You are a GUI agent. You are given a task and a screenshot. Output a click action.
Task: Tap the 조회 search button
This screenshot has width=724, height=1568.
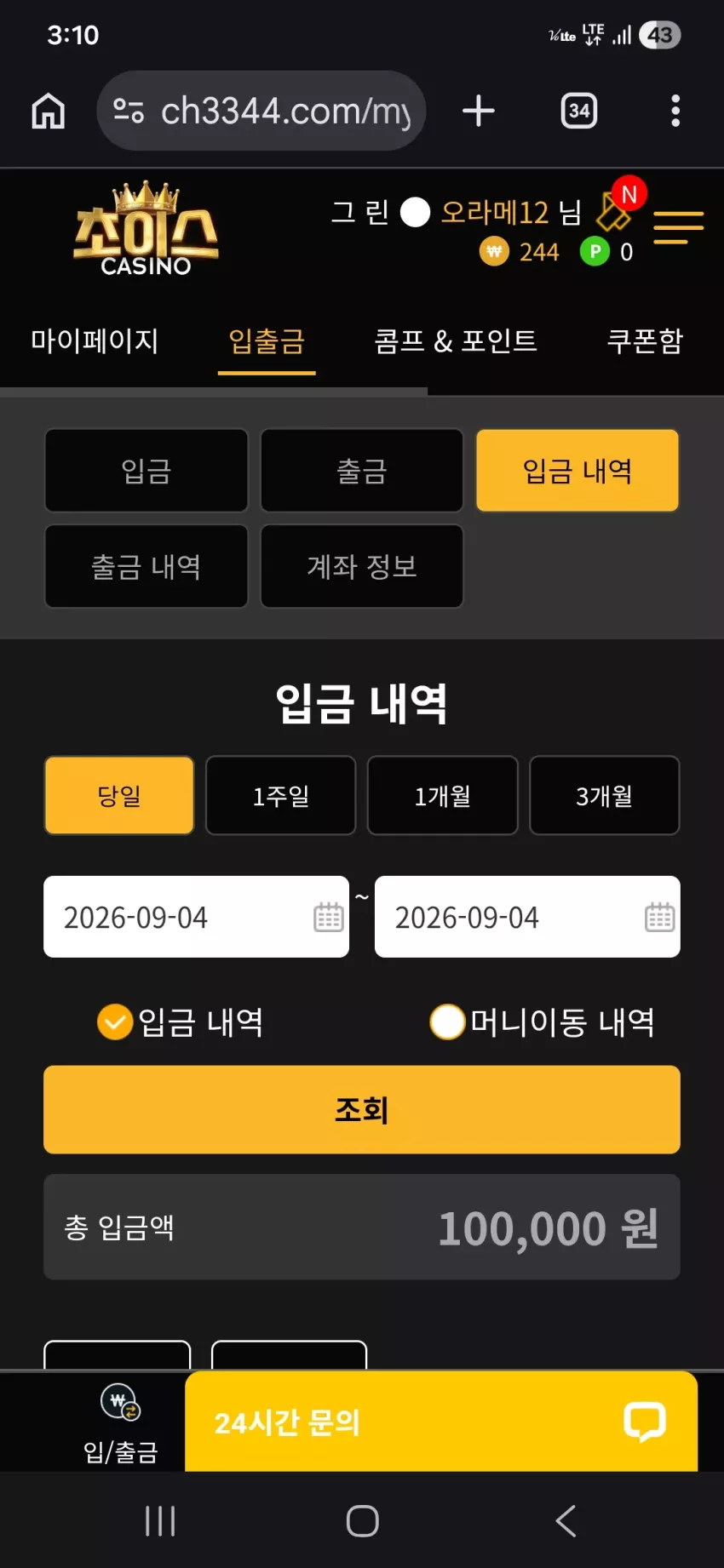362,1110
